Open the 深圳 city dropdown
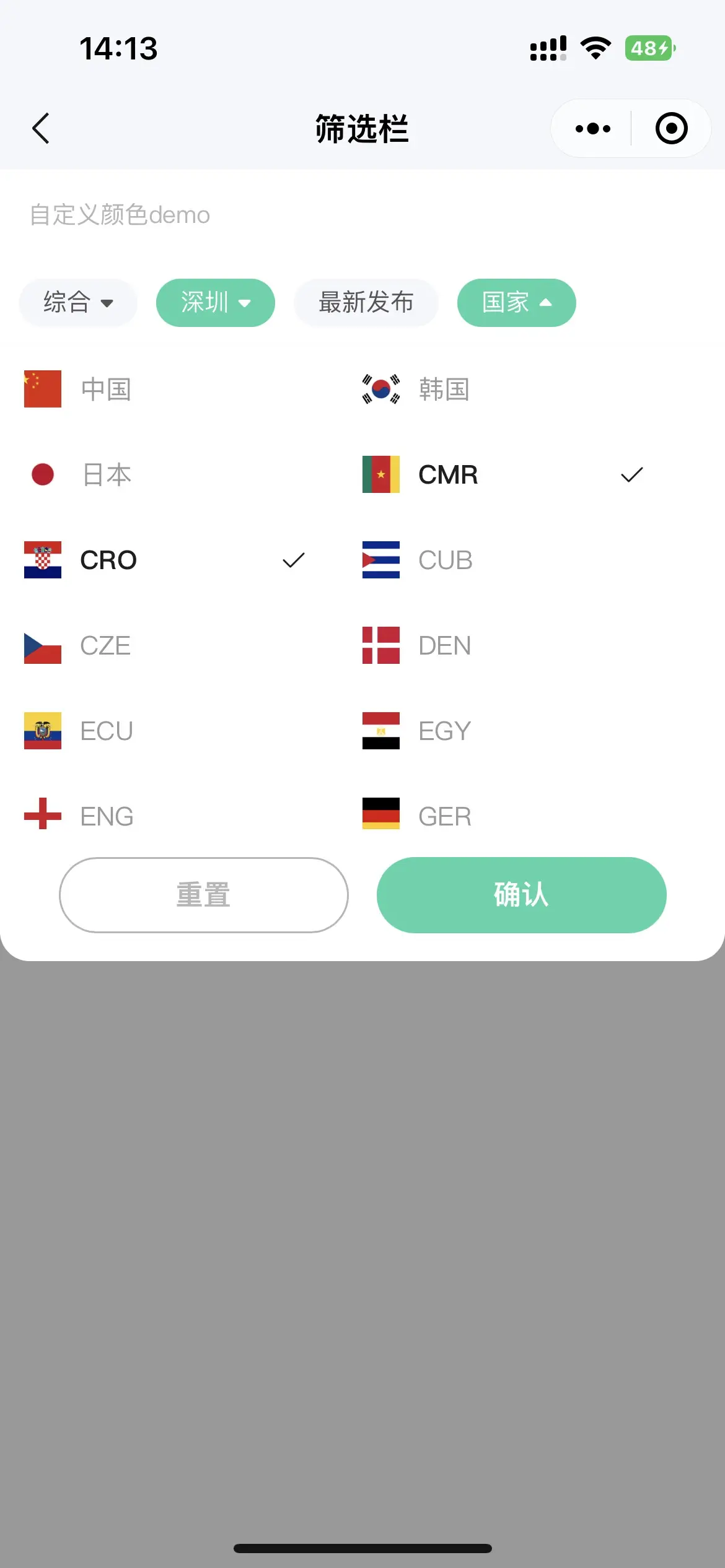The image size is (725, 1568). point(215,303)
